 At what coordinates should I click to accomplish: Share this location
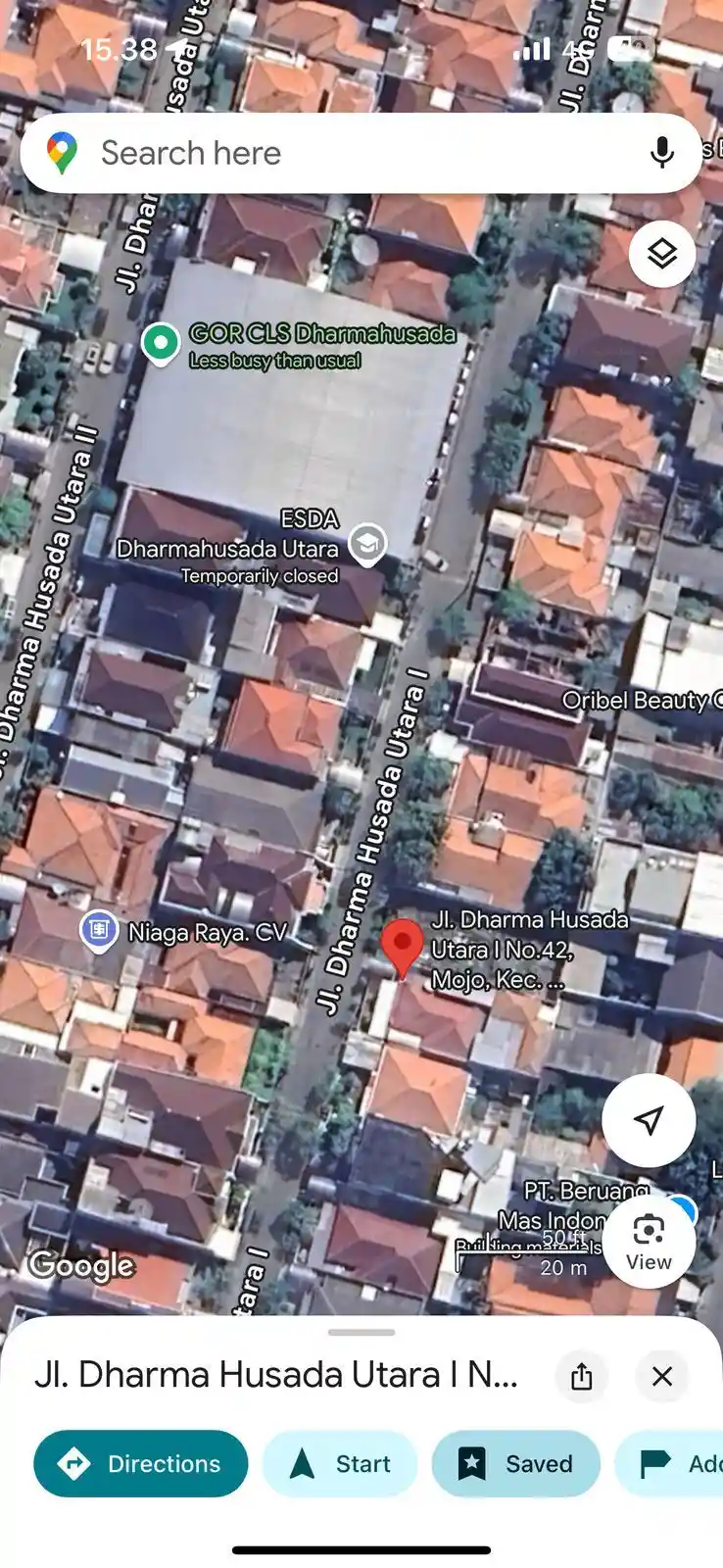[x=582, y=1376]
